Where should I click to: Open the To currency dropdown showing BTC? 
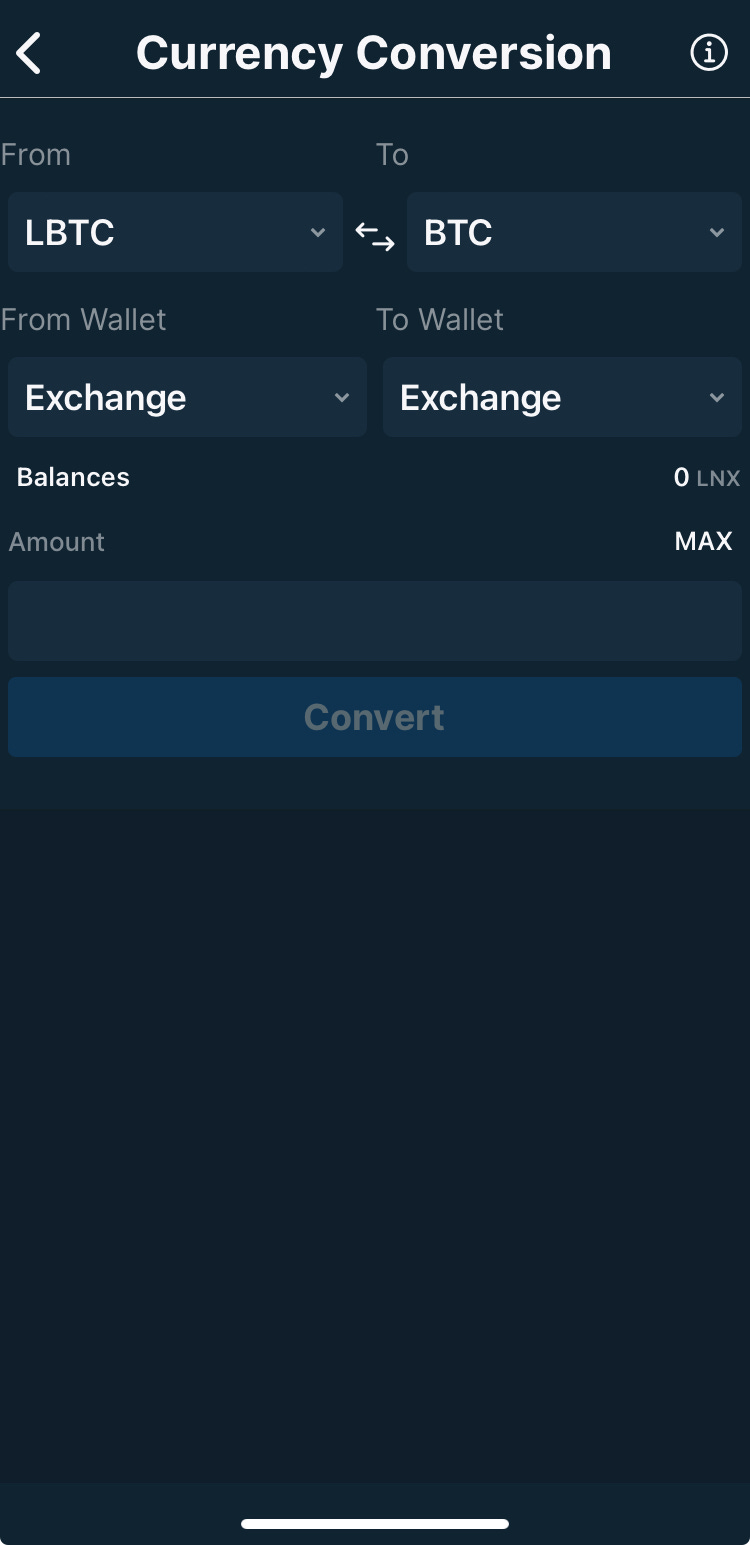[574, 232]
